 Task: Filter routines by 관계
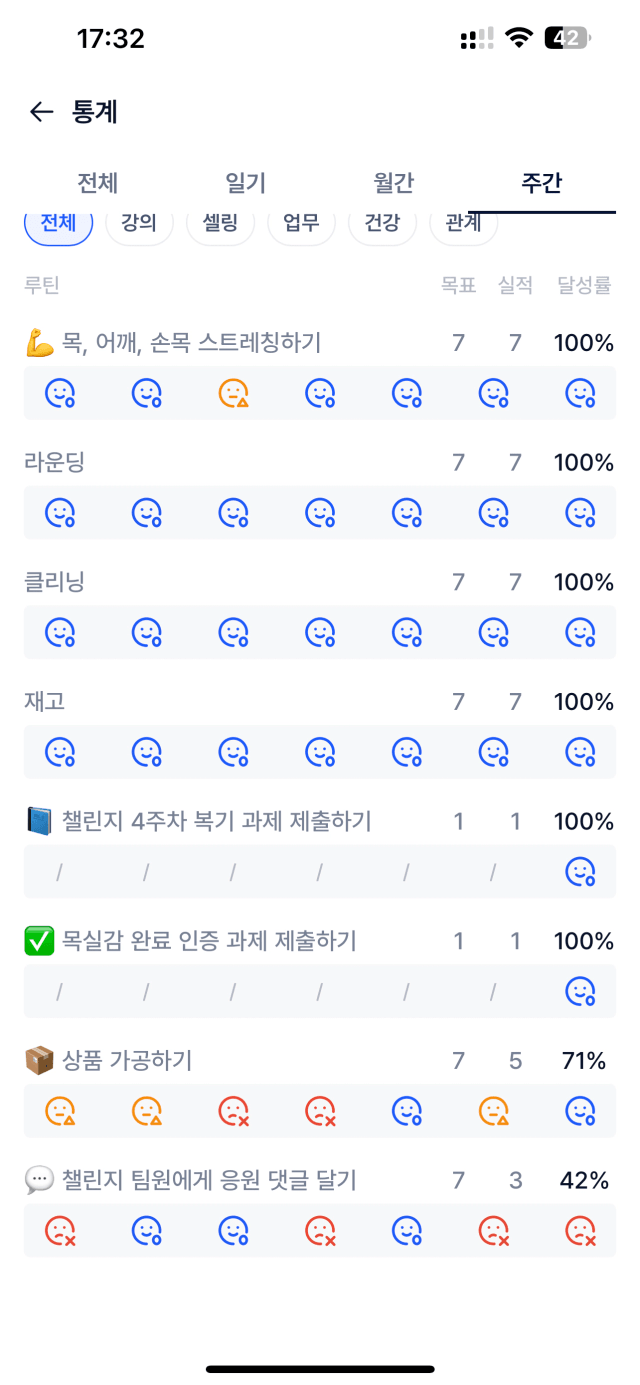coord(463,225)
